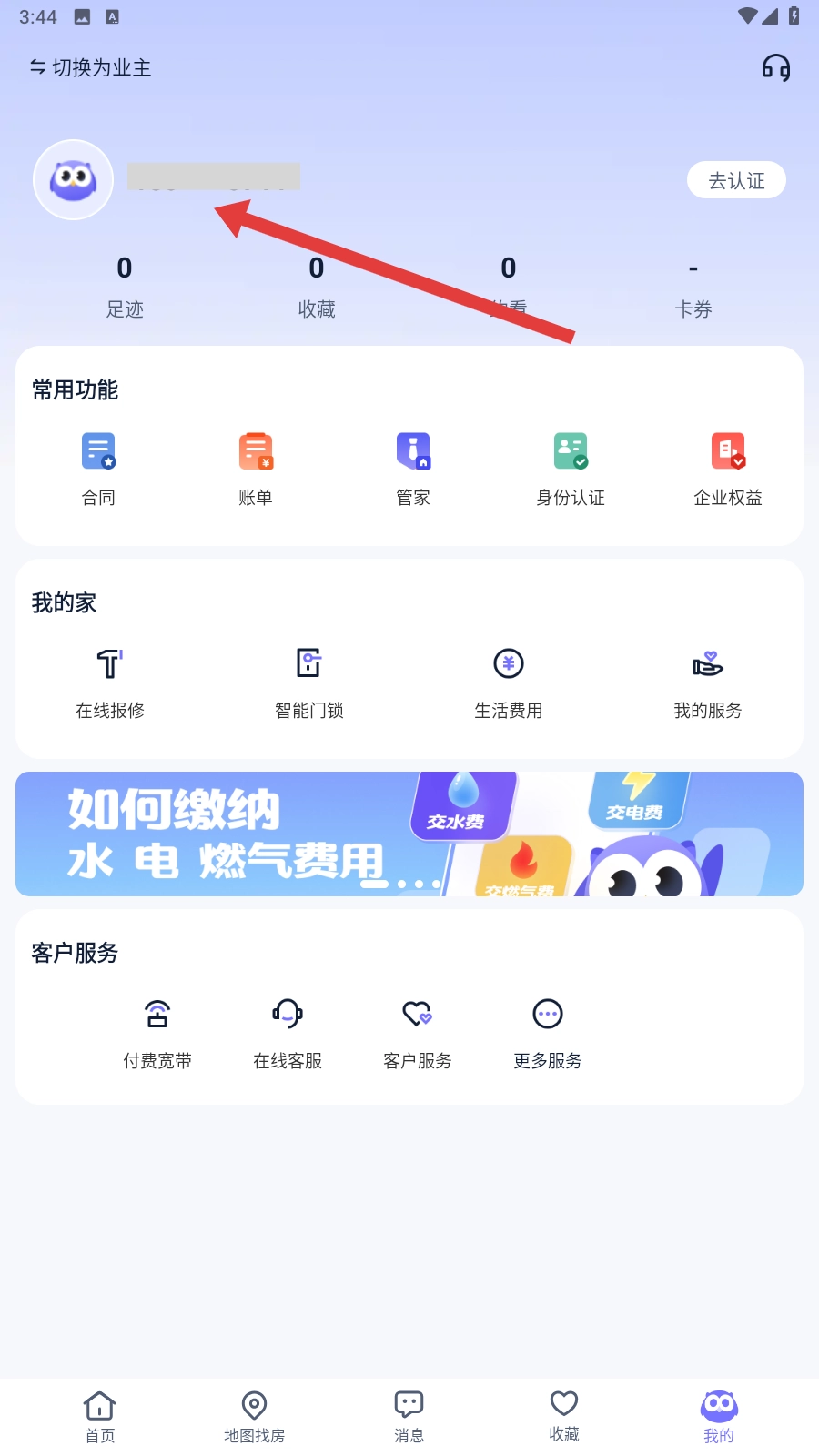Open 企业权益 enterprise benefits

click(728, 469)
